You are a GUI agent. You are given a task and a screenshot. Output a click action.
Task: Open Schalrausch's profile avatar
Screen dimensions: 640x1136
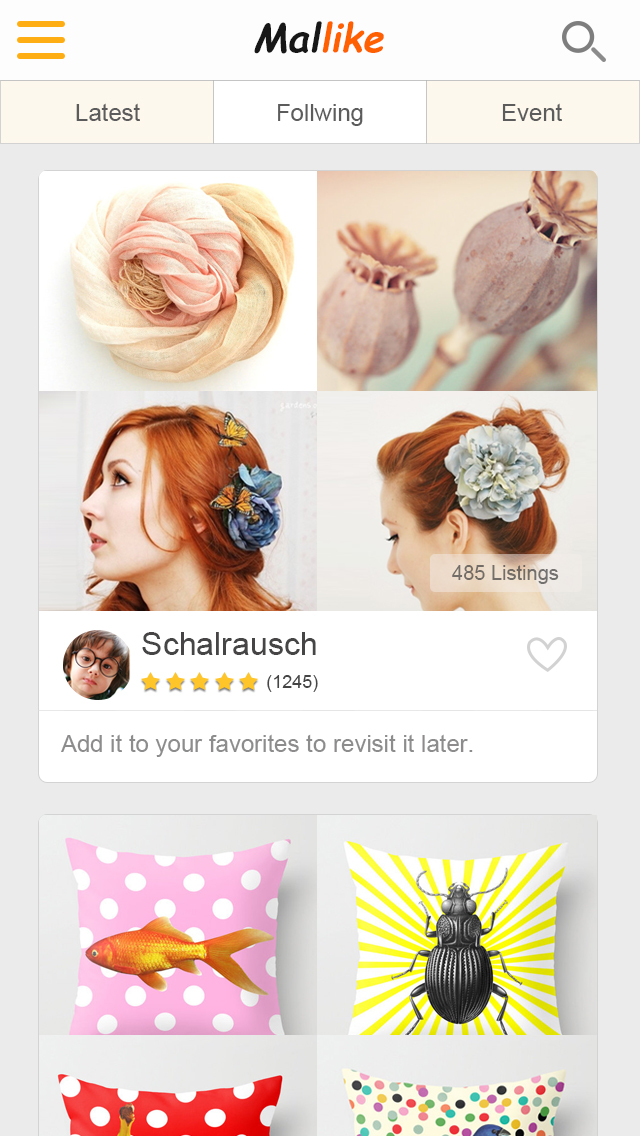[x=97, y=665]
